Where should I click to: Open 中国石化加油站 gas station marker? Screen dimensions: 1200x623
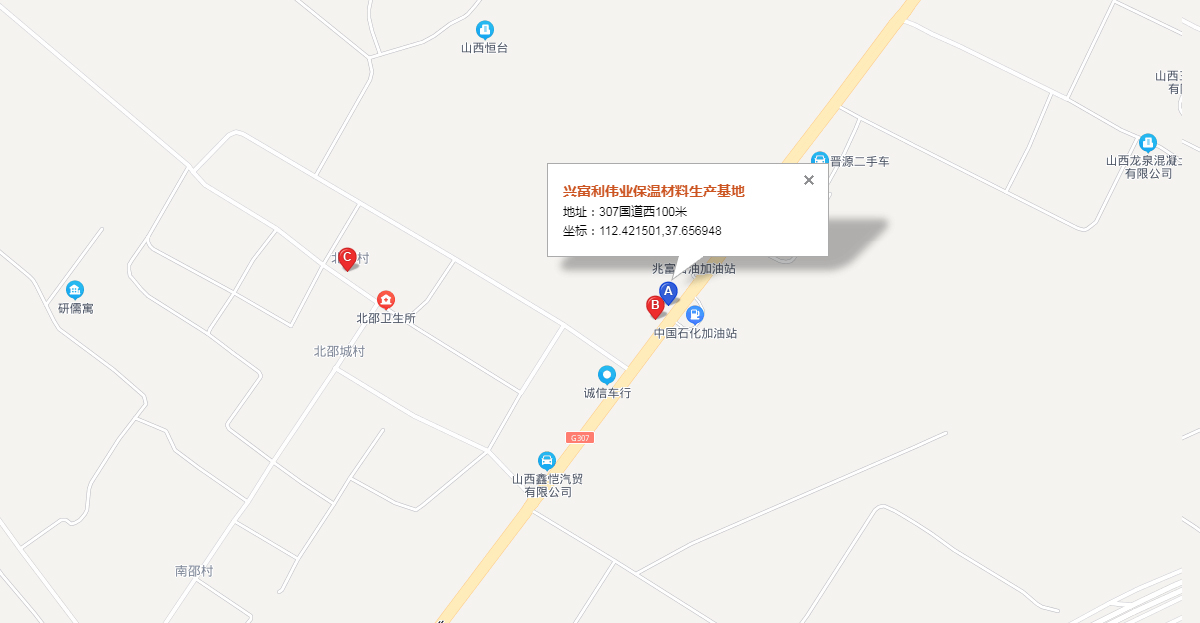[x=695, y=315]
